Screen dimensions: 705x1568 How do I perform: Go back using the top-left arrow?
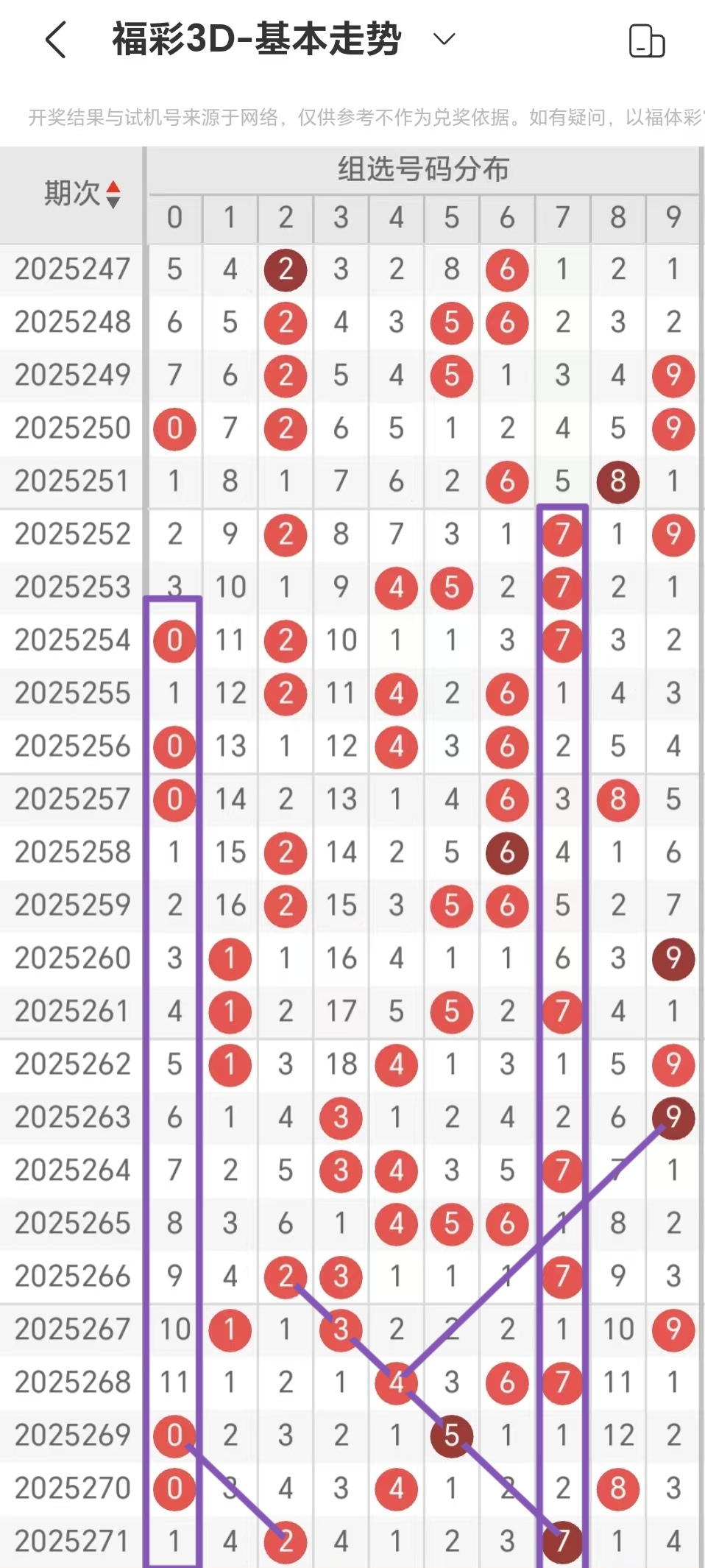56,40
